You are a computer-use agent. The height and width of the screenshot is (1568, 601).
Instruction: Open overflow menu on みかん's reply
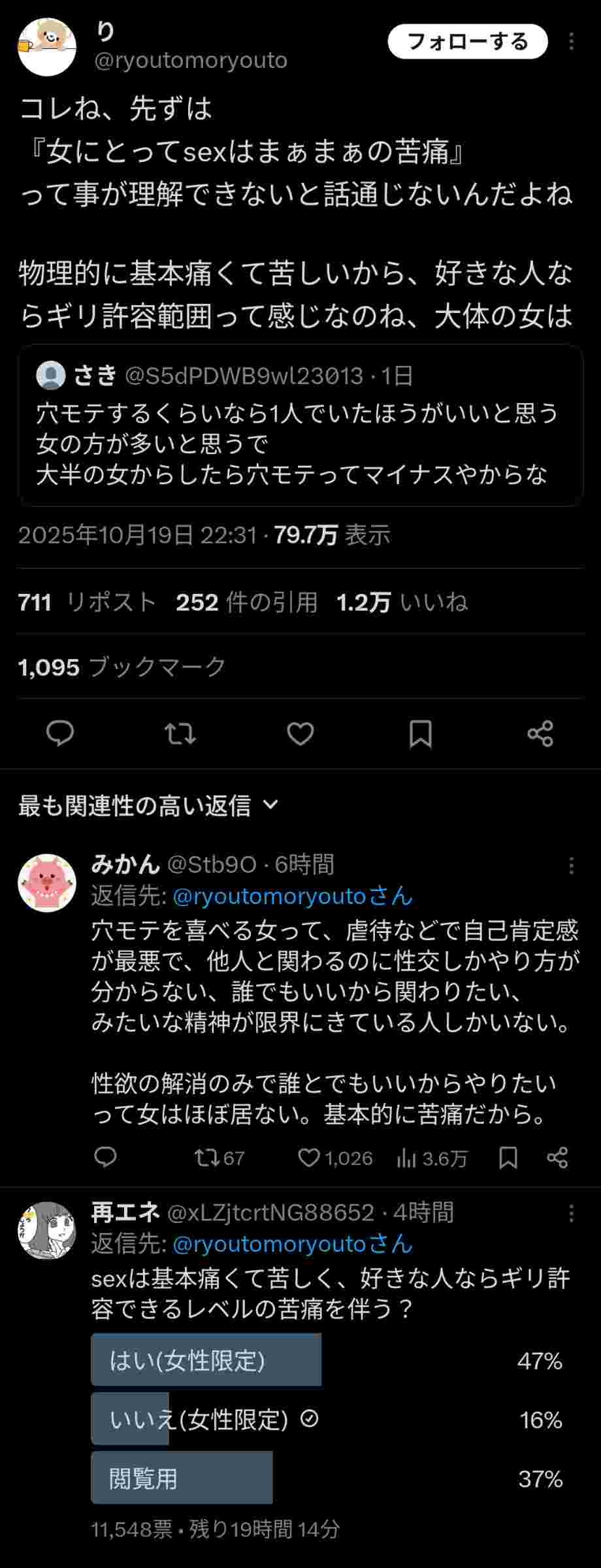[x=572, y=866]
